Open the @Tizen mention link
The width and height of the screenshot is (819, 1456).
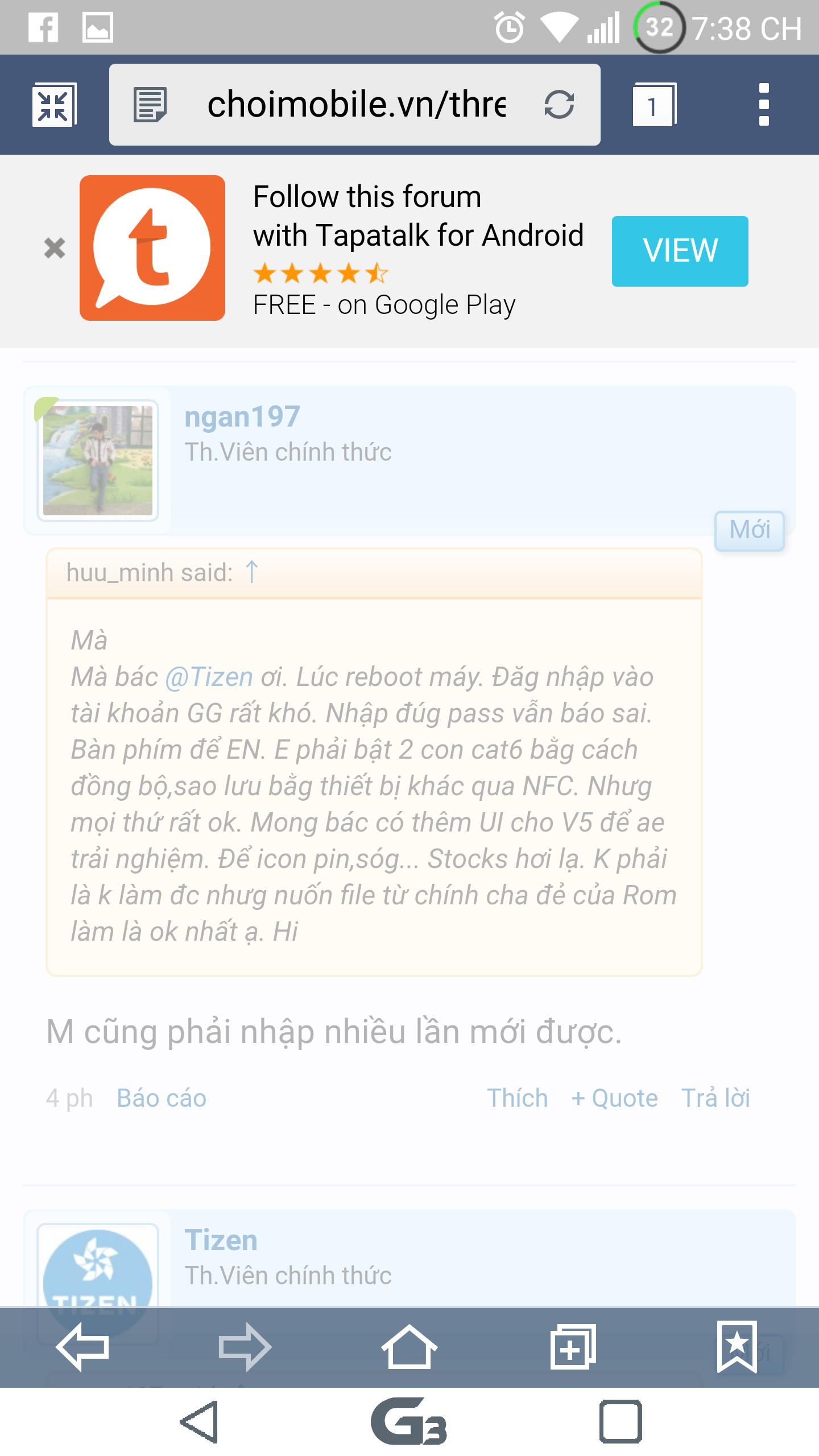pyautogui.click(x=209, y=677)
